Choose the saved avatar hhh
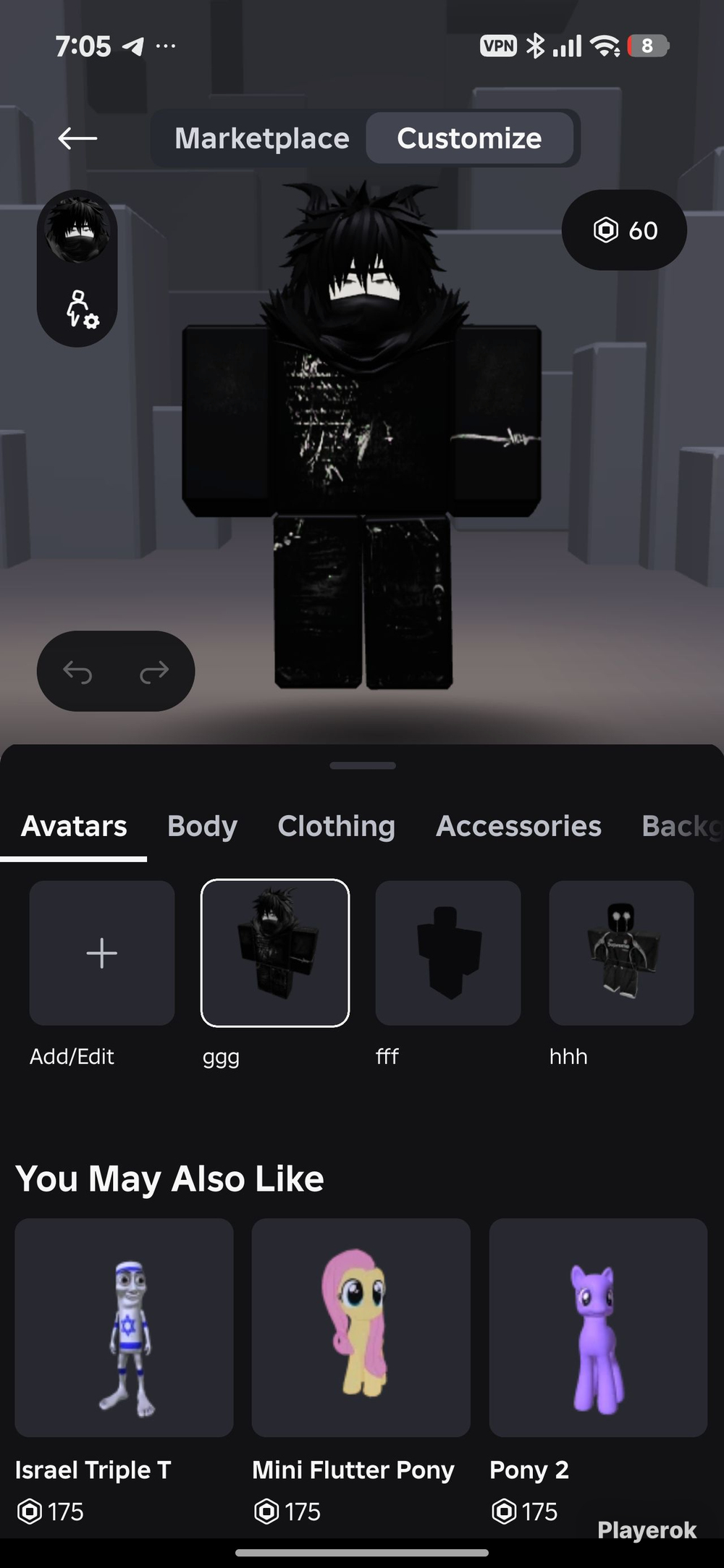 coord(621,953)
